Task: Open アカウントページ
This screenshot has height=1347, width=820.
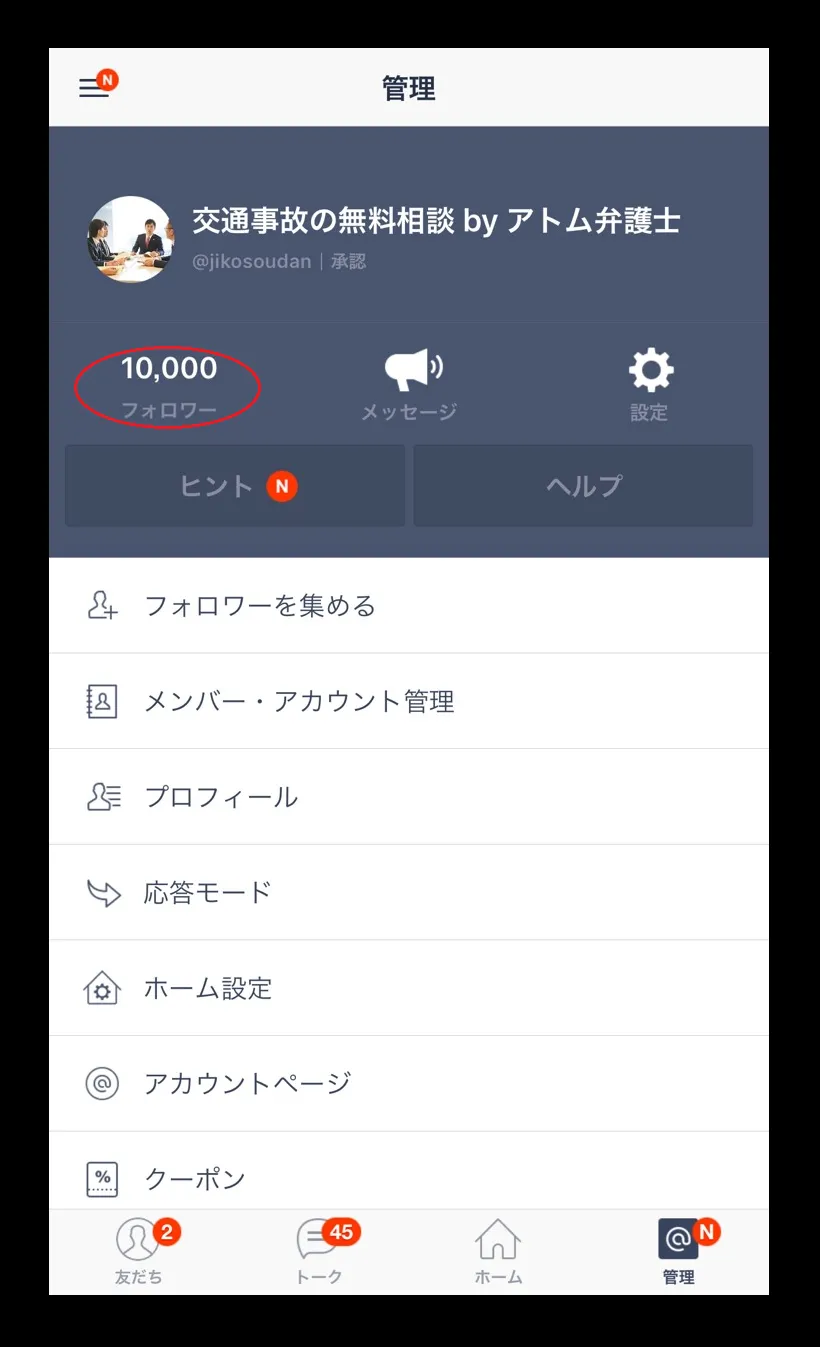Action: point(408,1083)
